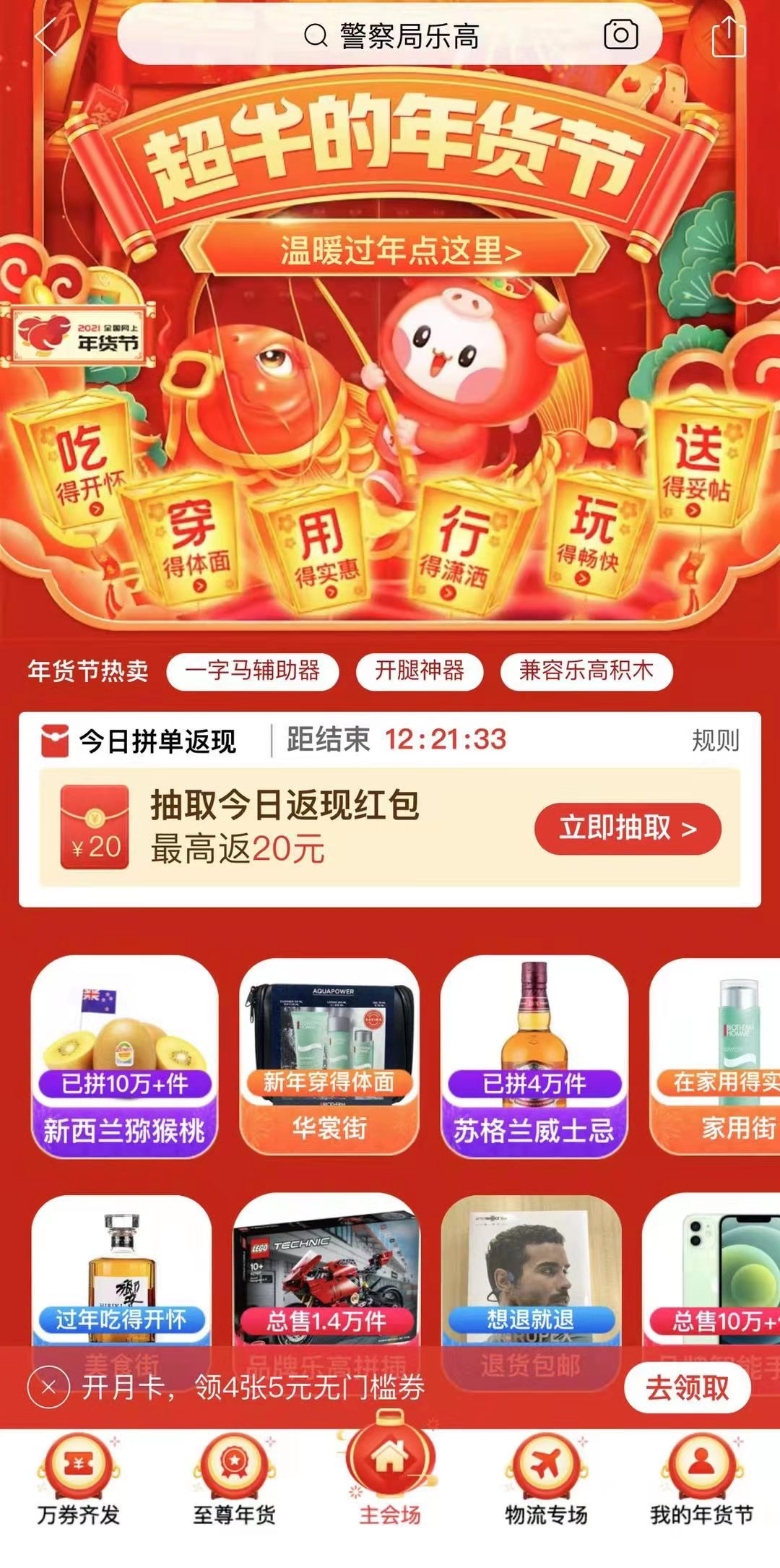
Task: Open the 用得实惠 lantern category
Action: tap(324, 551)
